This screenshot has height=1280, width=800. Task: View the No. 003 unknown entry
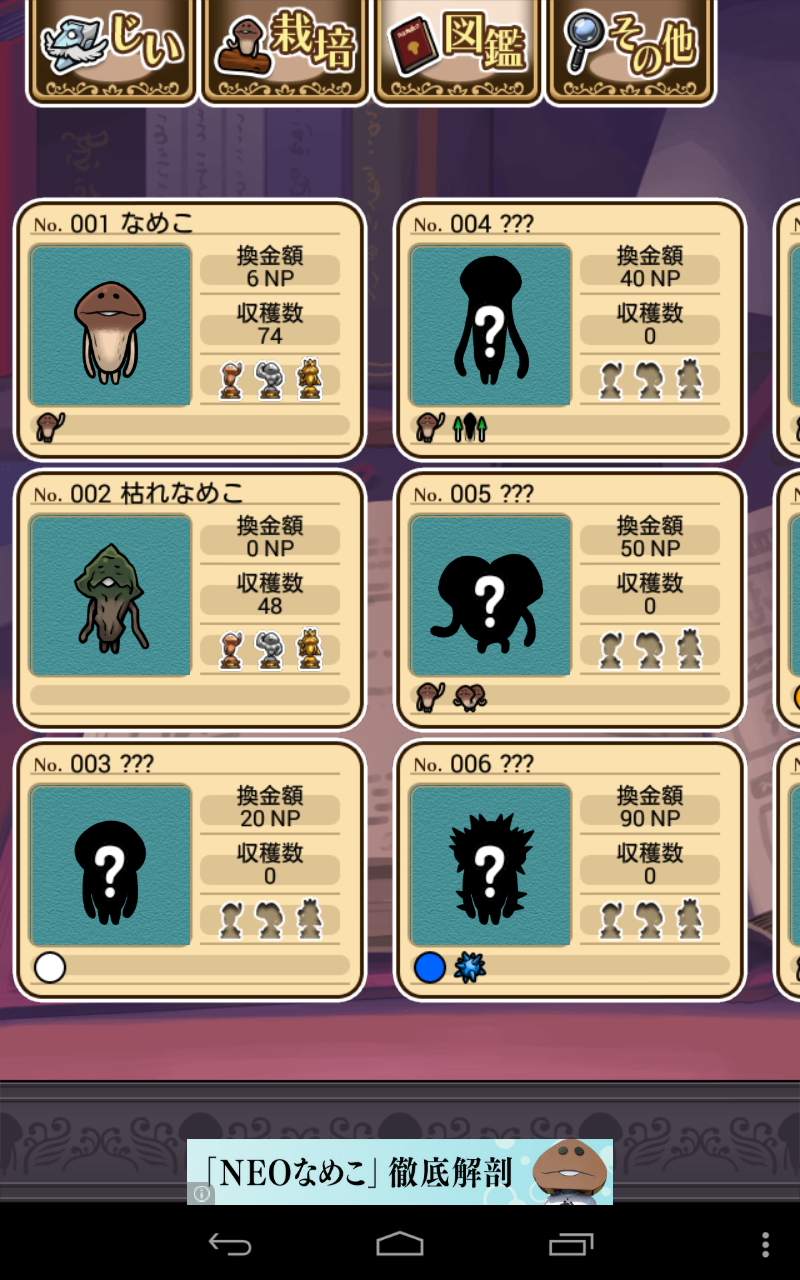tap(189, 870)
